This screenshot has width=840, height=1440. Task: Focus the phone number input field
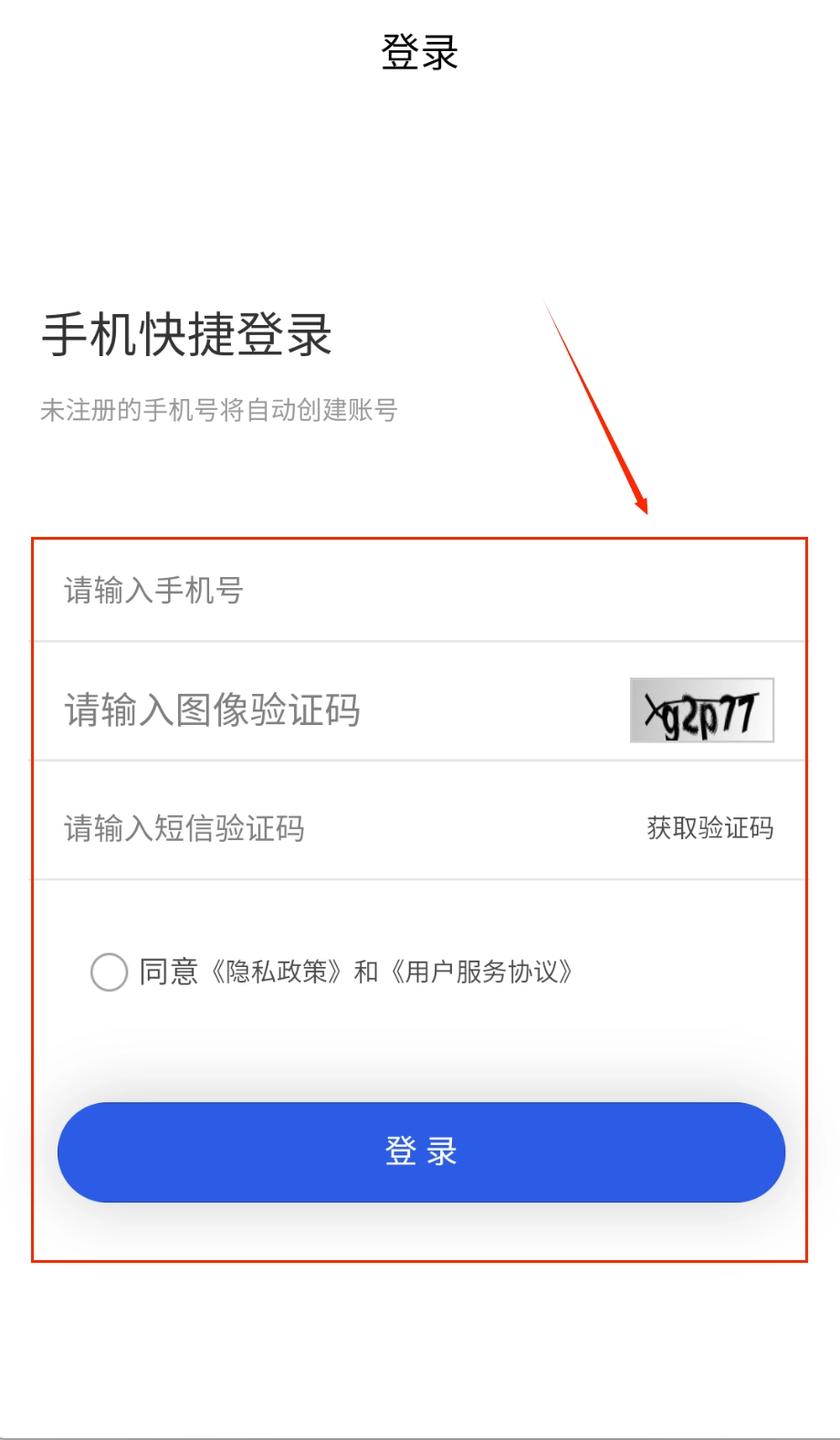tap(365, 591)
